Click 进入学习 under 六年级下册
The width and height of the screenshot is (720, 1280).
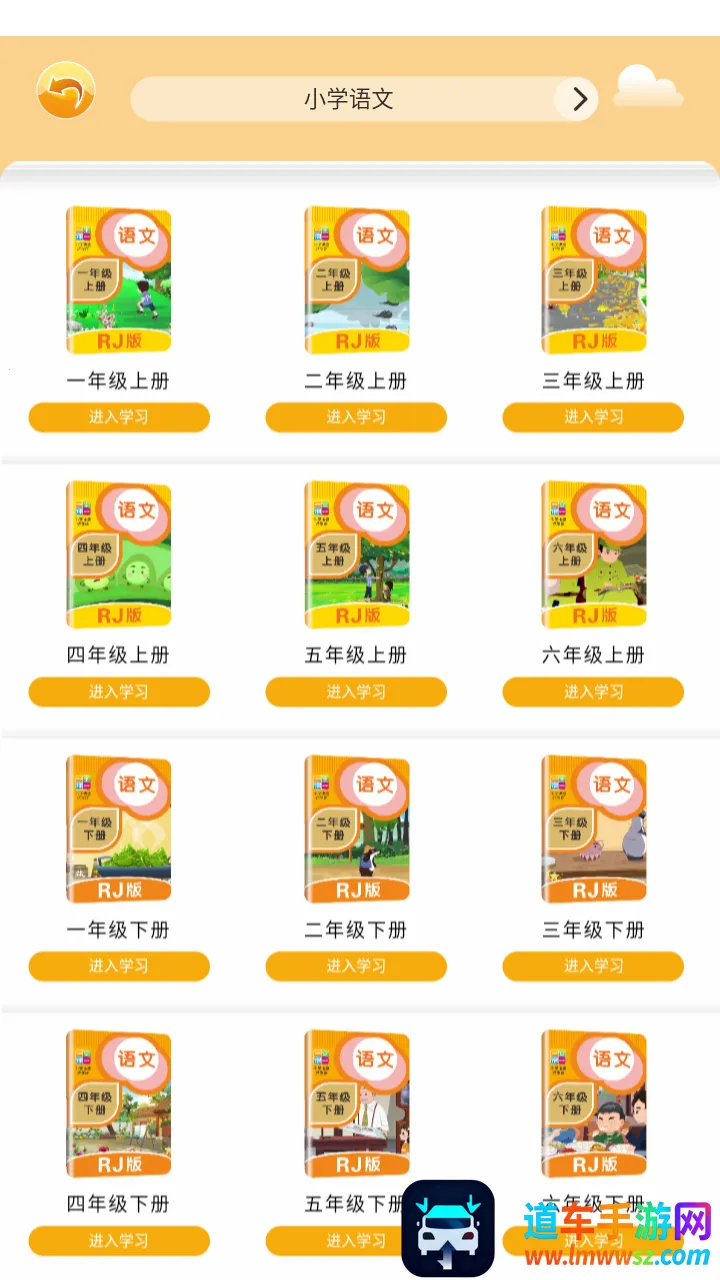click(x=594, y=1240)
